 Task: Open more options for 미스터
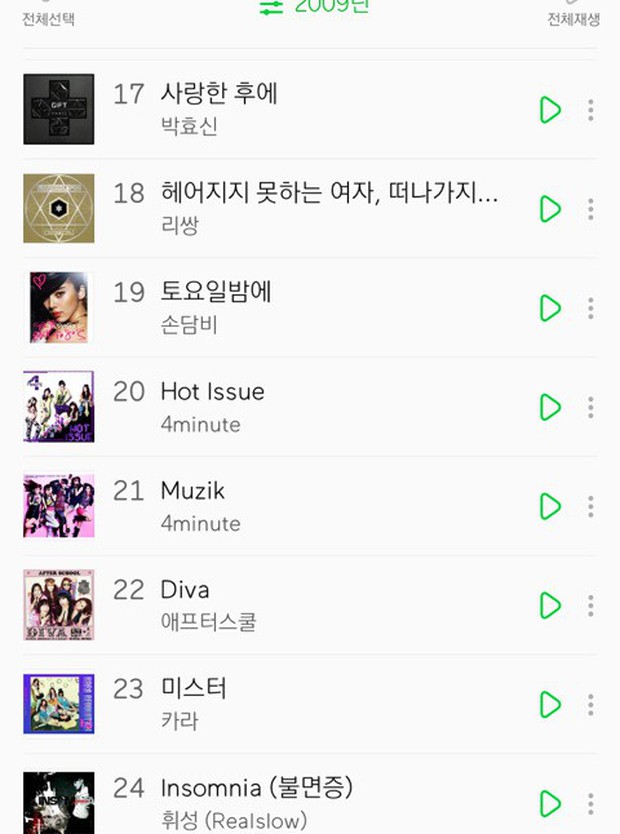591,704
